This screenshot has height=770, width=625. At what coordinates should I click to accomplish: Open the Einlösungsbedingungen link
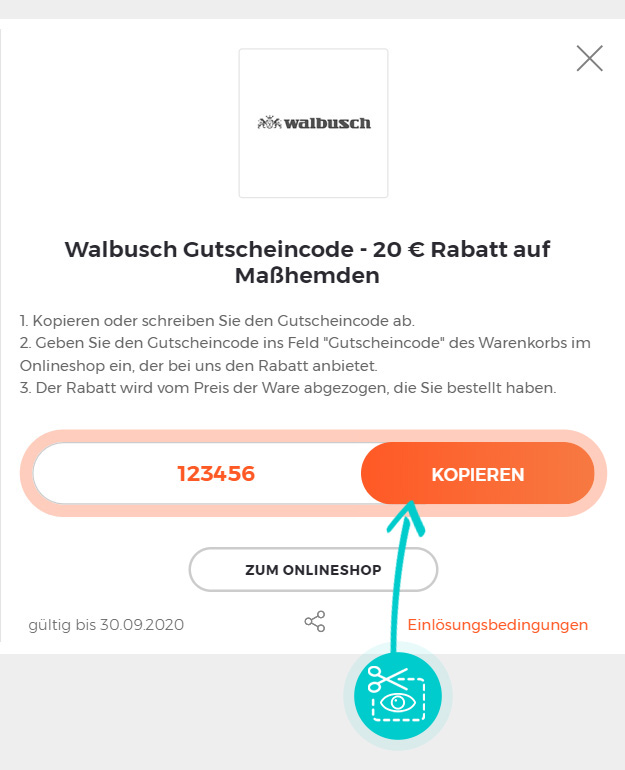[x=497, y=625]
